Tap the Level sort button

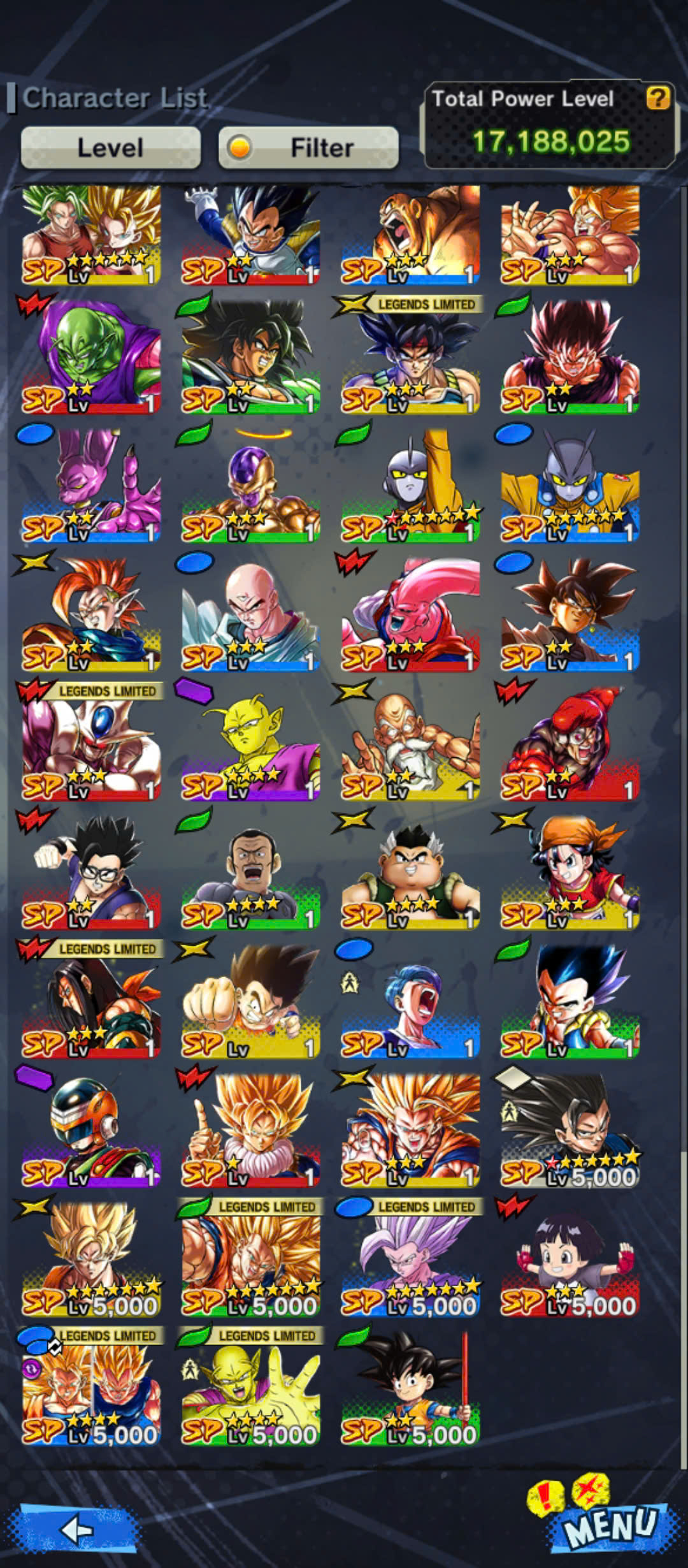111,148
